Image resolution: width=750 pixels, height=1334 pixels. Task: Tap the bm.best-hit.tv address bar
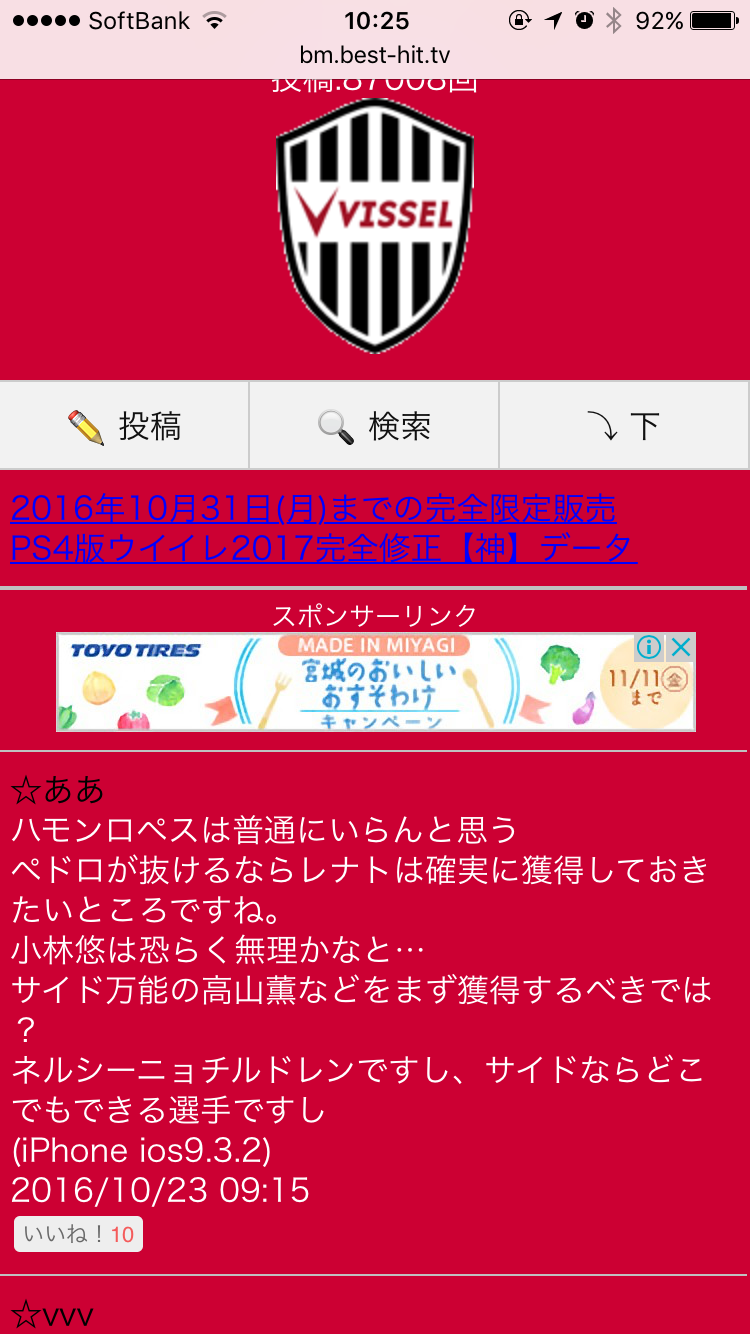374,55
